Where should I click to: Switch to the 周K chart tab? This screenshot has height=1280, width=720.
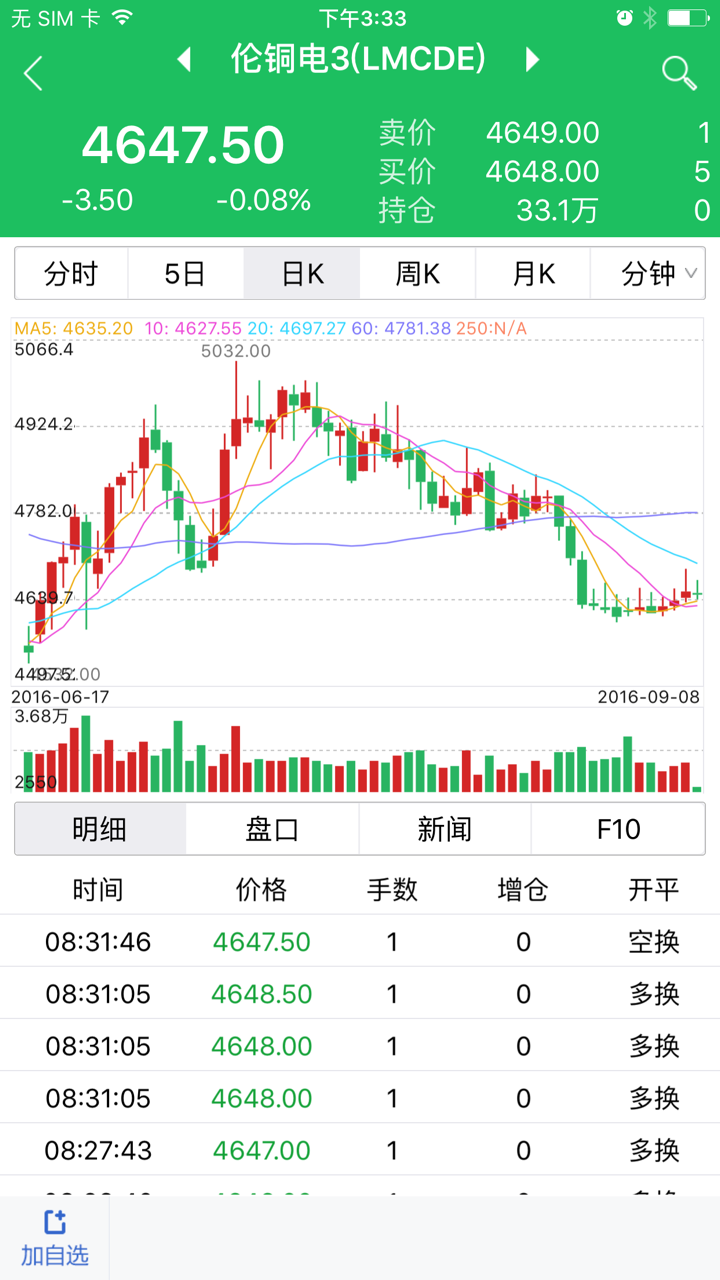(x=417, y=273)
